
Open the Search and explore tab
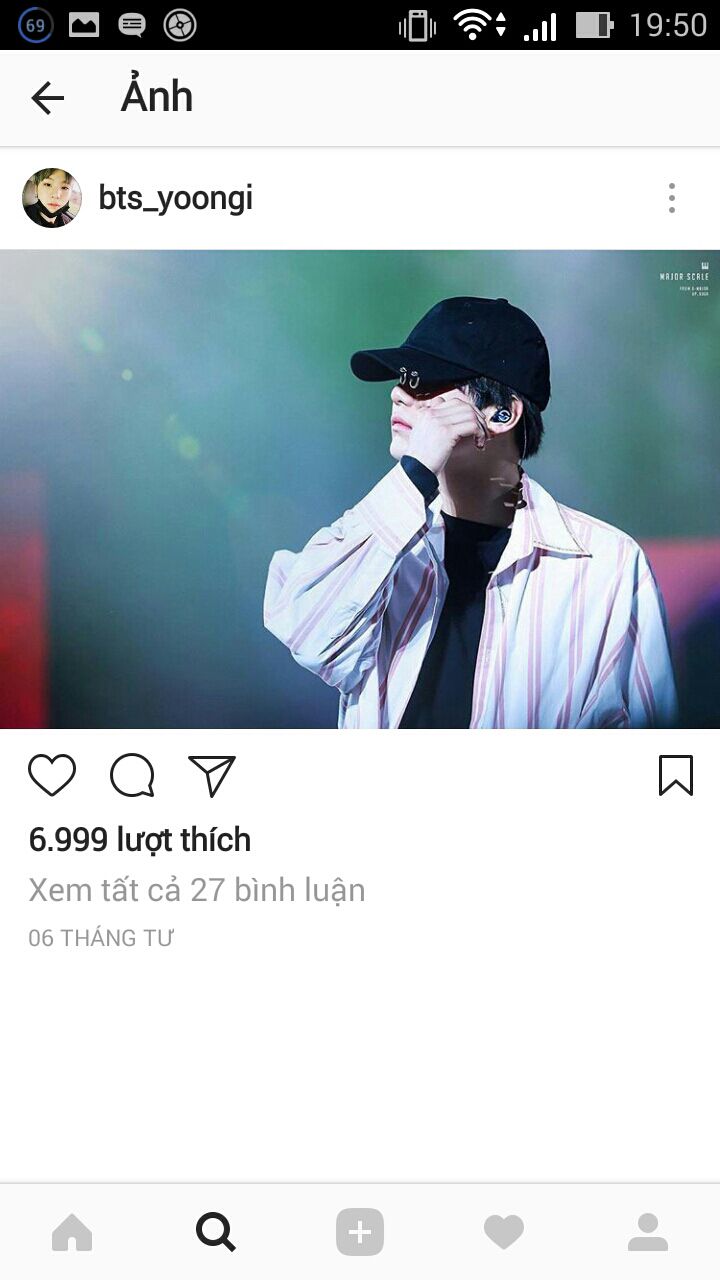tap(216, 1232)
